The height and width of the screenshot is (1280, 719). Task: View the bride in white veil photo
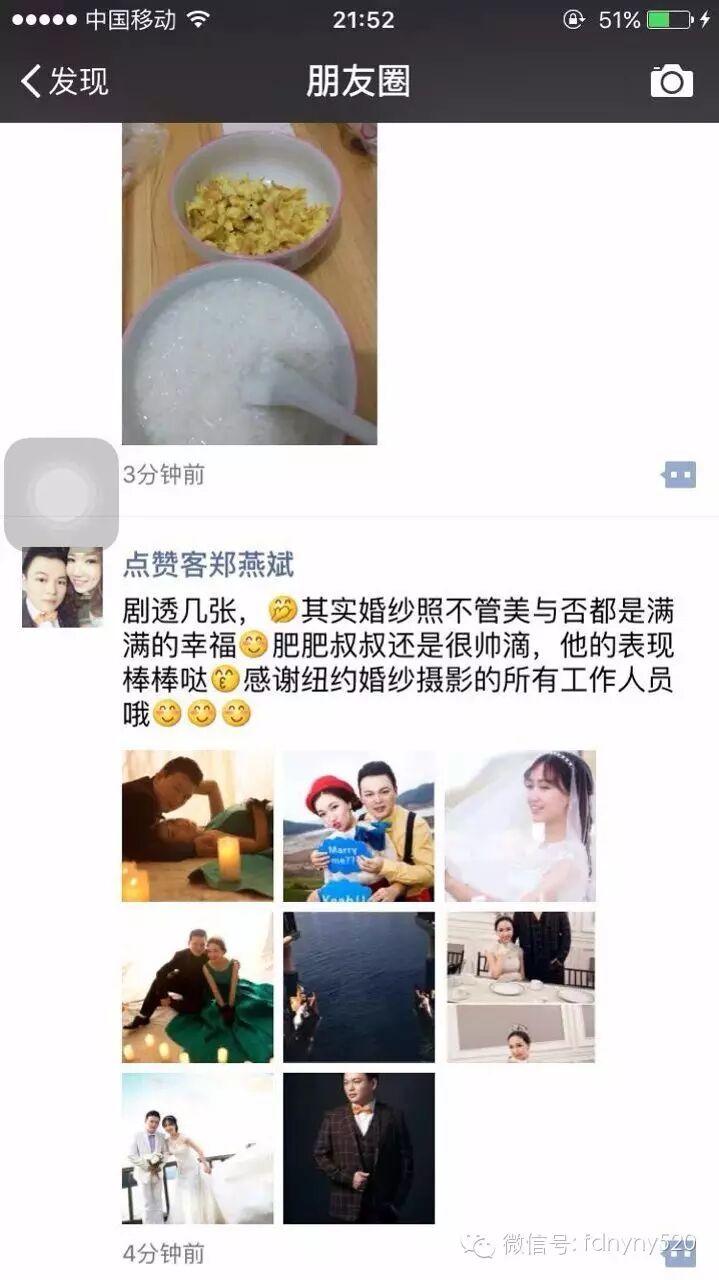pos(520,826)
